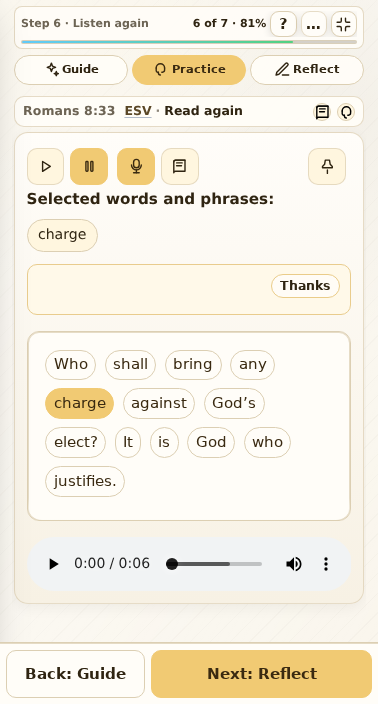Tap the pause button in the toolbar

point(89,167)
